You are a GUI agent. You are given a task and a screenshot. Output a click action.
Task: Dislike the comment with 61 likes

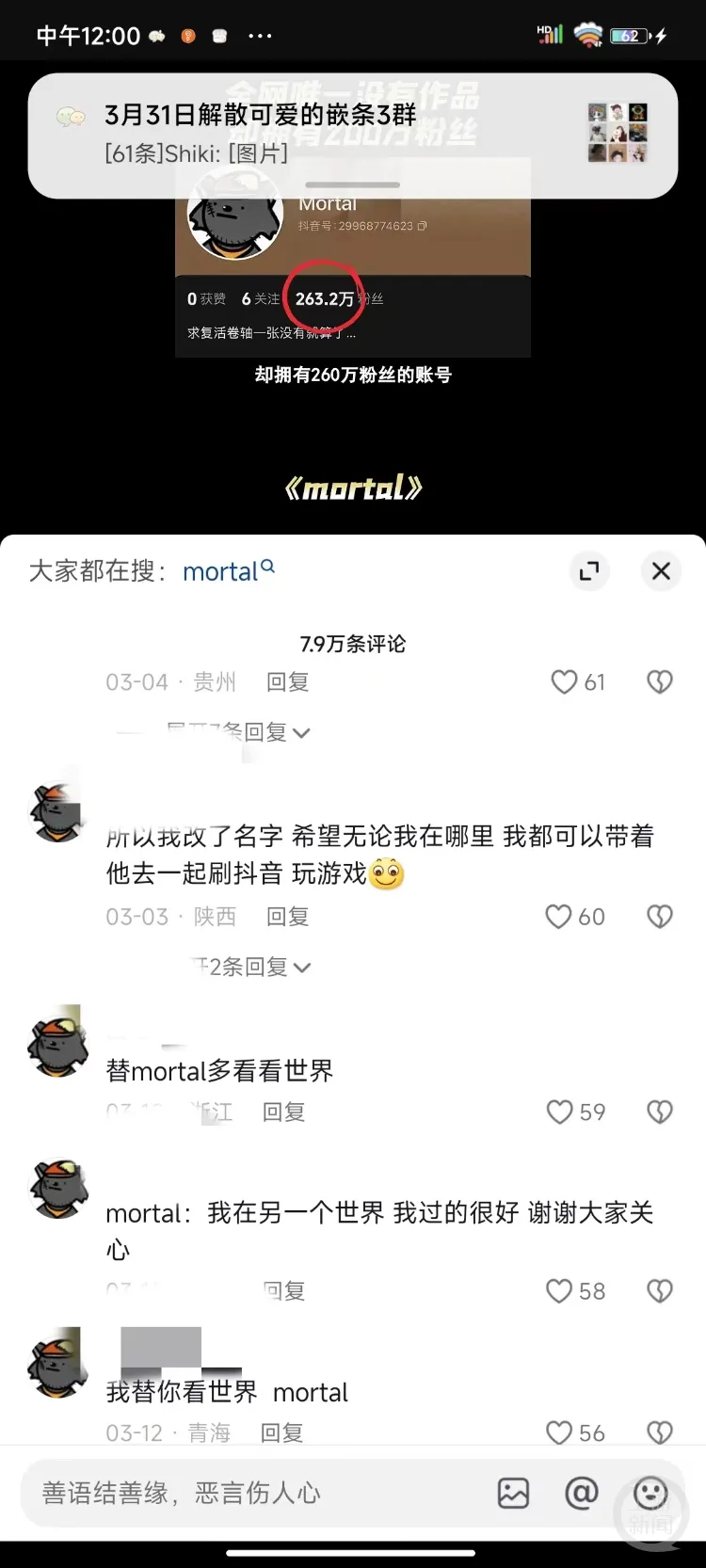coord(660,681)
